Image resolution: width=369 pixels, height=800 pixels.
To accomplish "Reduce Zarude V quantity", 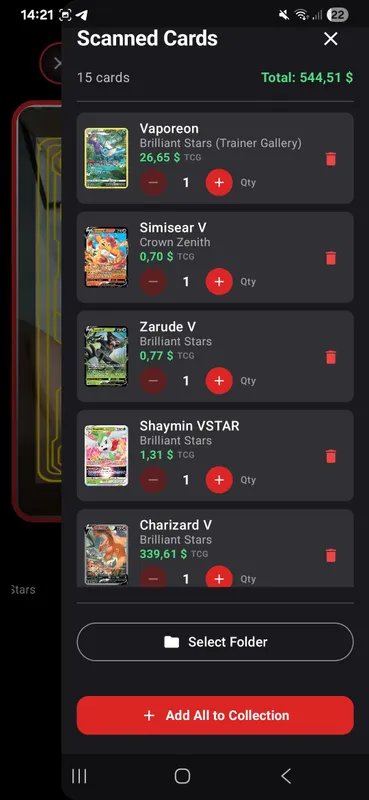I will coord(153,381).
